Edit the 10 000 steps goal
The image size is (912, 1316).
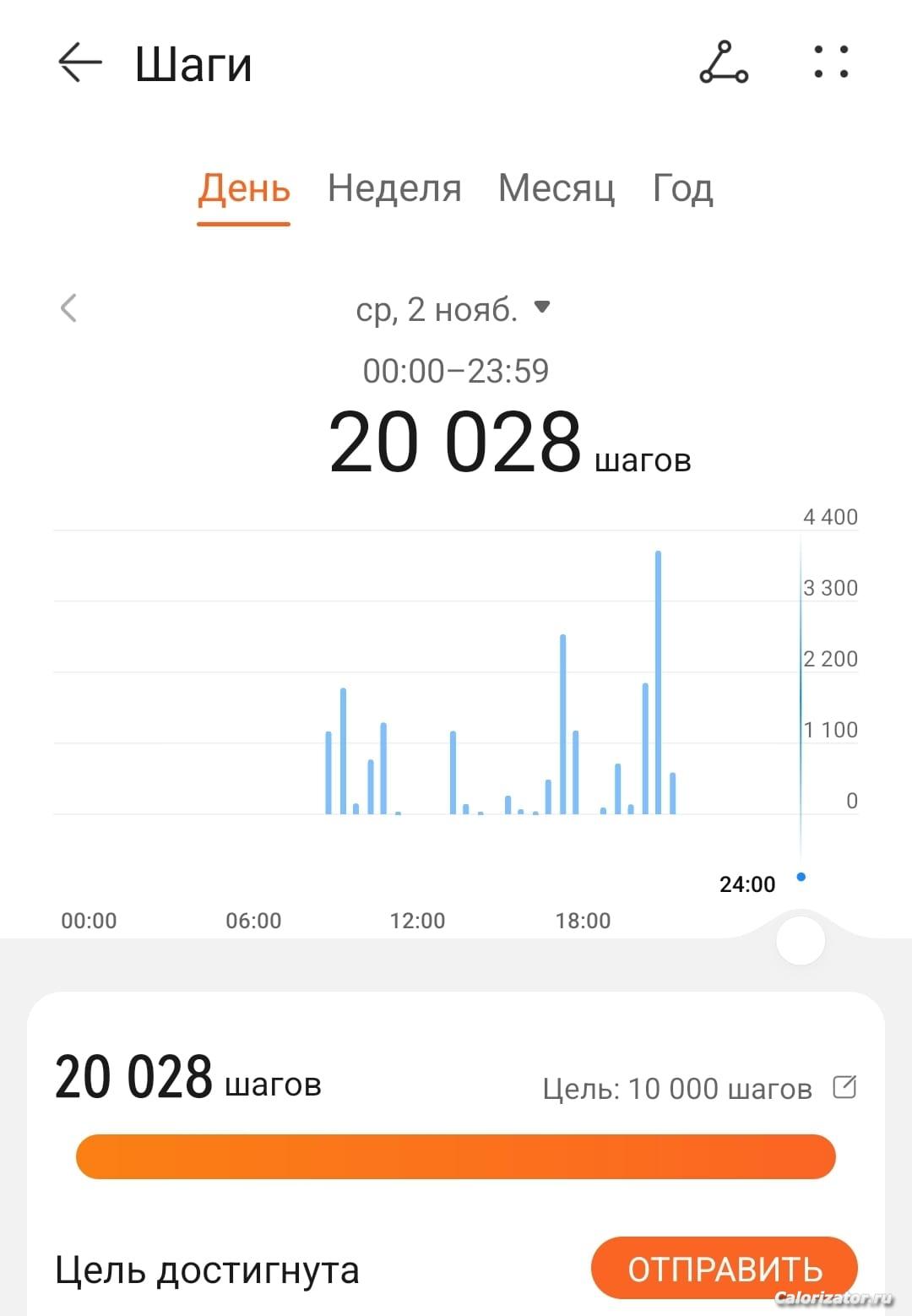coord(844,1086)
